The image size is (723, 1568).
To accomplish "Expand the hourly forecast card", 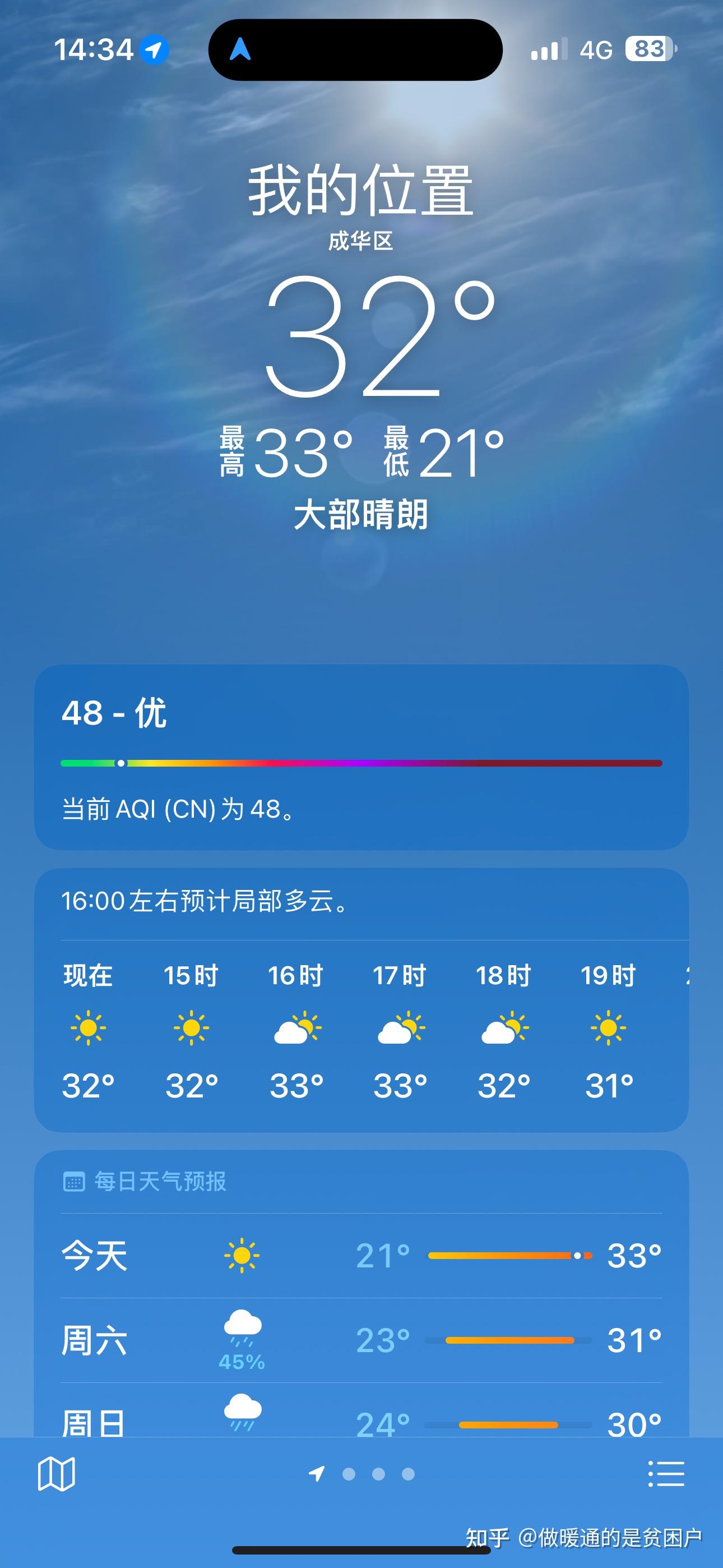I will click(361, 1004).
